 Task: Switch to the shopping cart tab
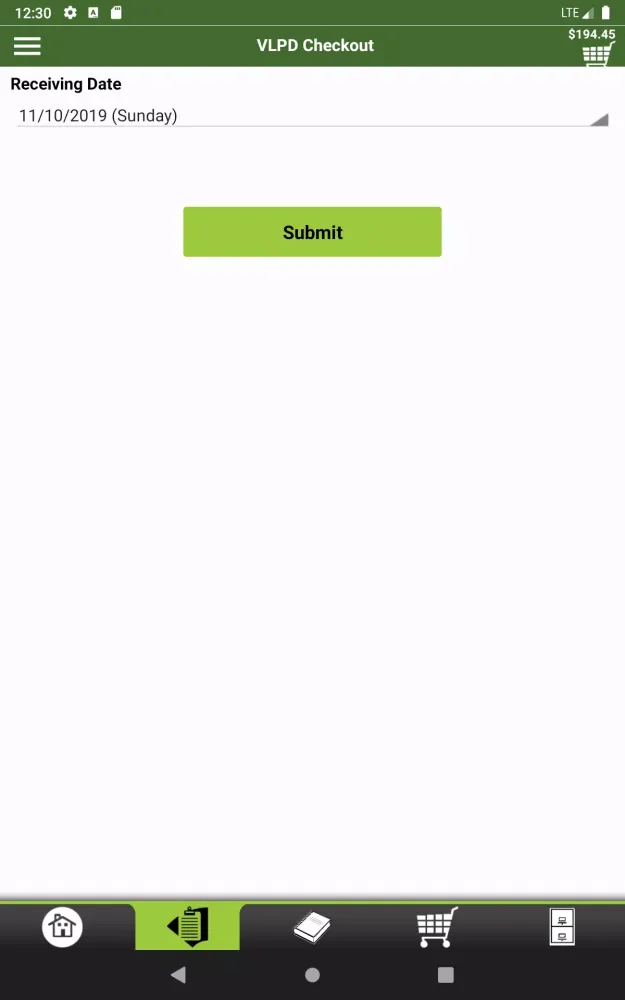click(437, 927)
